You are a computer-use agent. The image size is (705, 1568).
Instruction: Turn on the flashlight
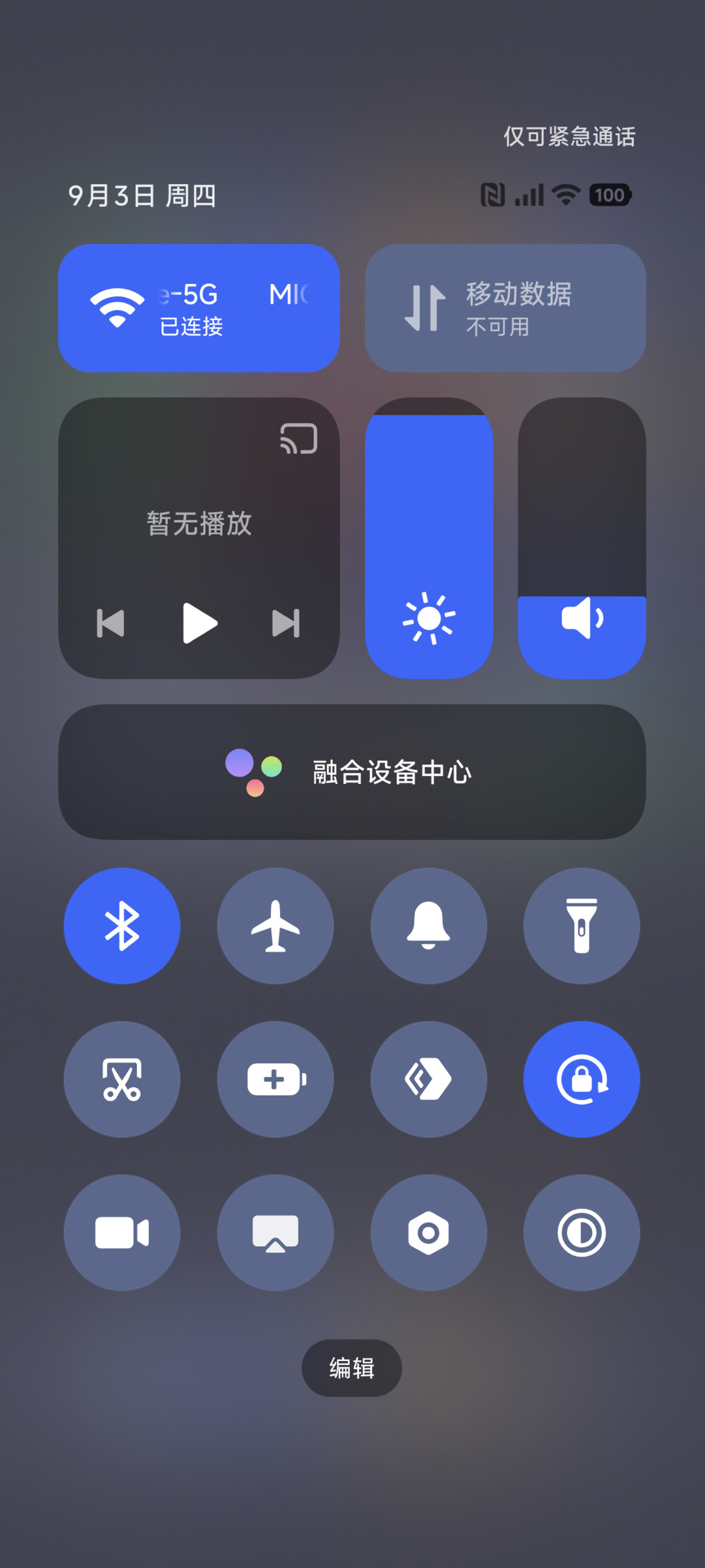582,926
